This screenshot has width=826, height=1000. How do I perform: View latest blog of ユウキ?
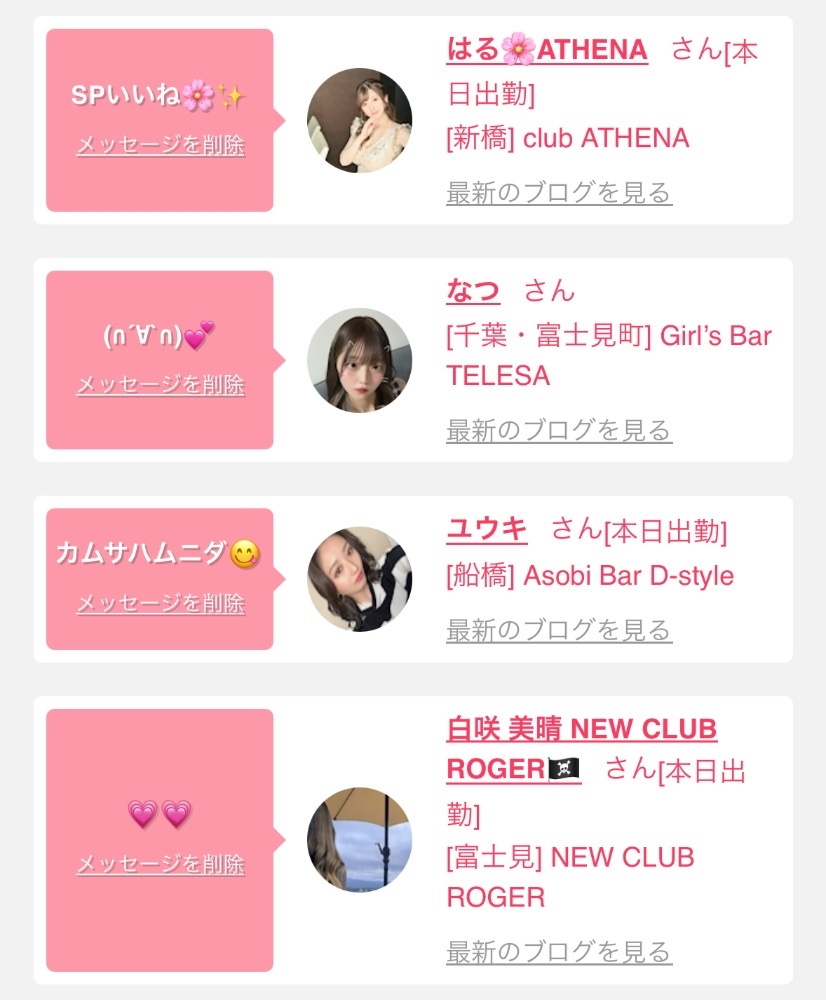[x=559, y=630]
